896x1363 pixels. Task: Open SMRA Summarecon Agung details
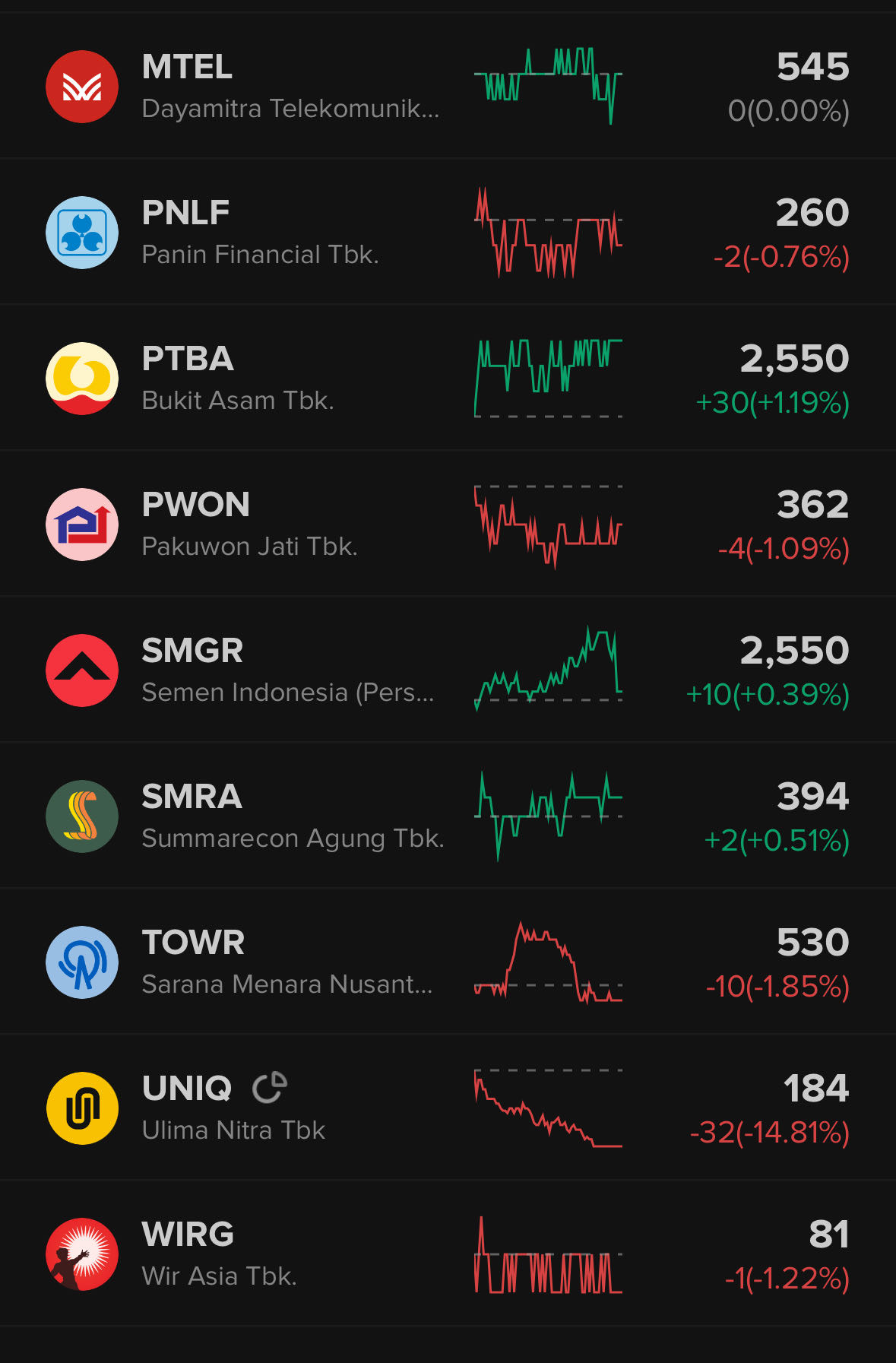tap(289, 816)
